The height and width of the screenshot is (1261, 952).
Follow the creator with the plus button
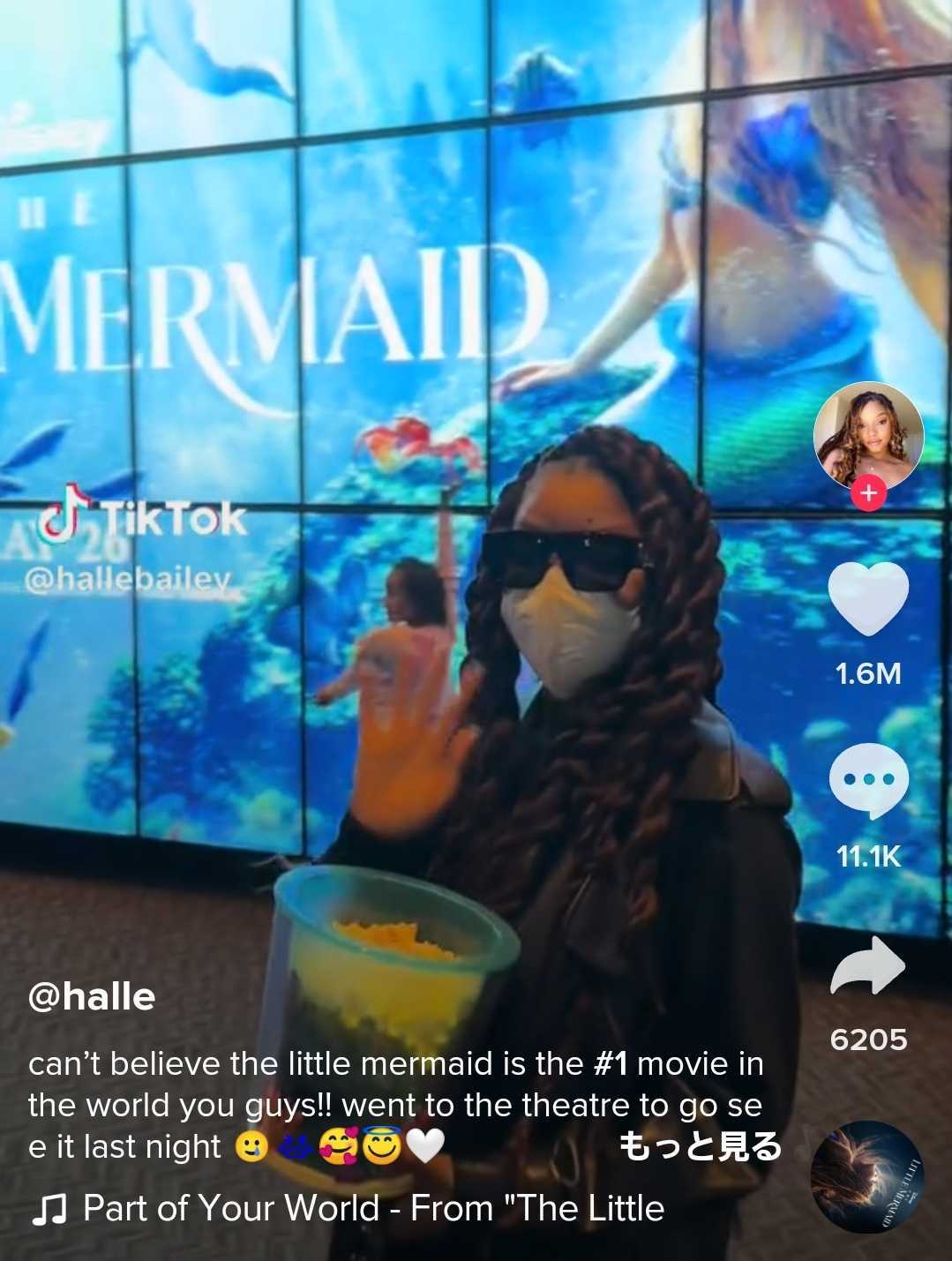[868, 493]
